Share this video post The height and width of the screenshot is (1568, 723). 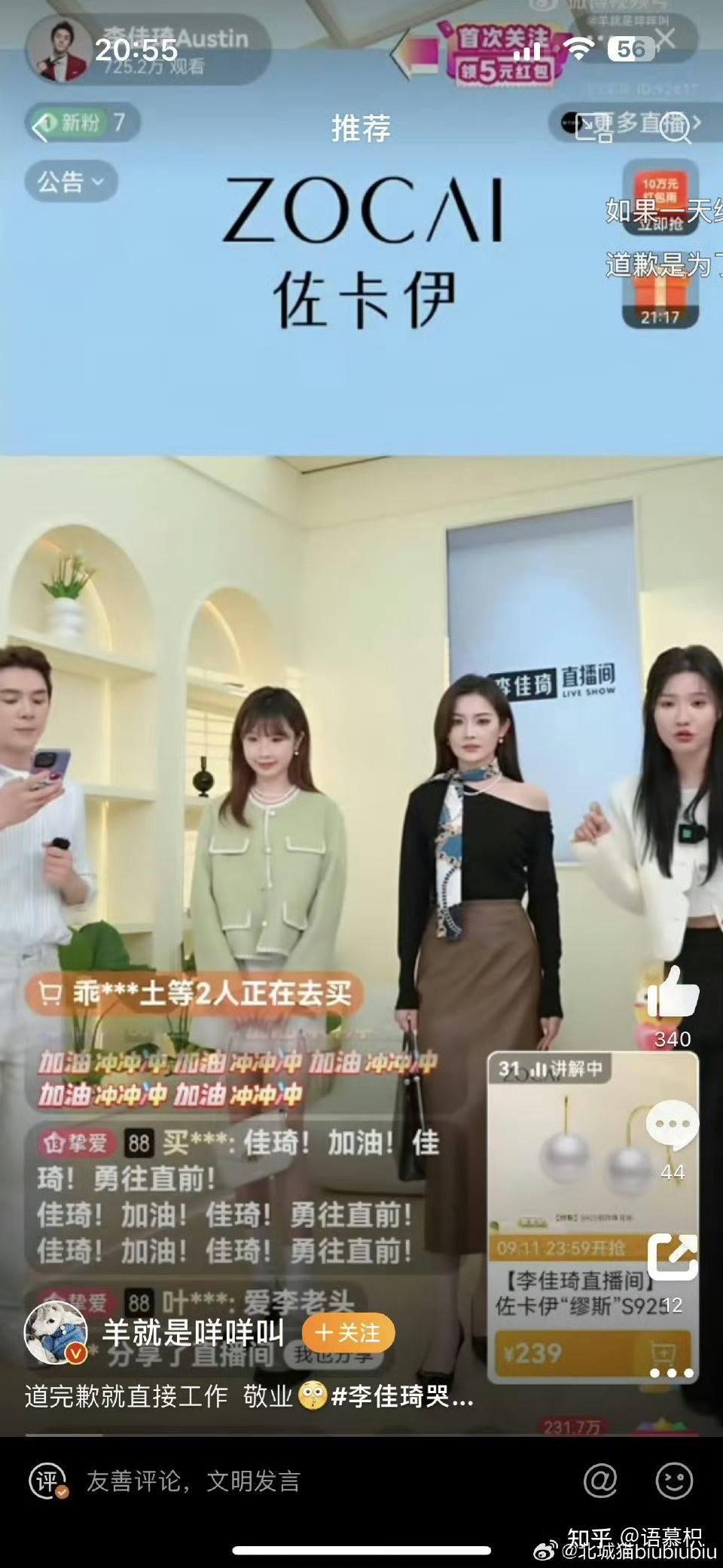(x=673, y=1256)
